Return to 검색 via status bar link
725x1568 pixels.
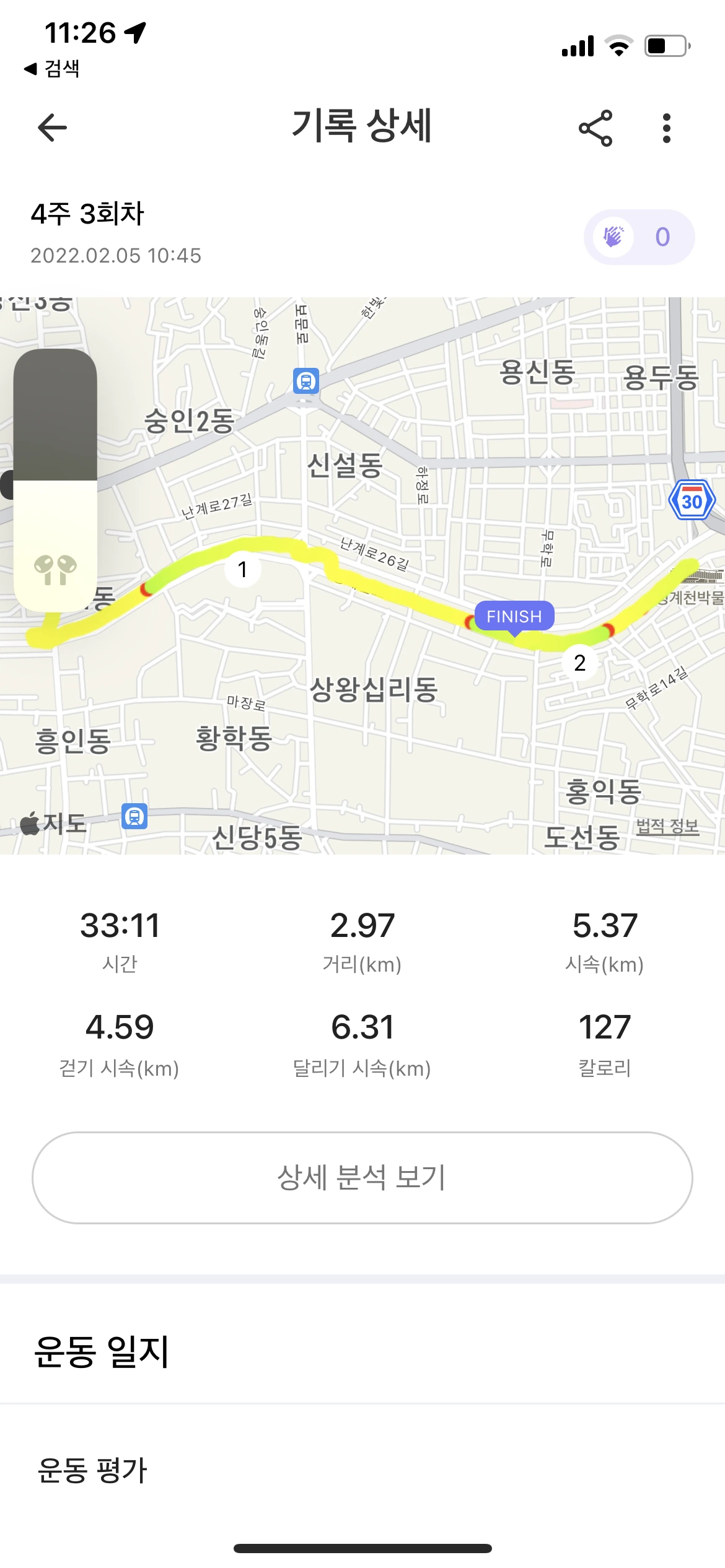coord(52,68)
